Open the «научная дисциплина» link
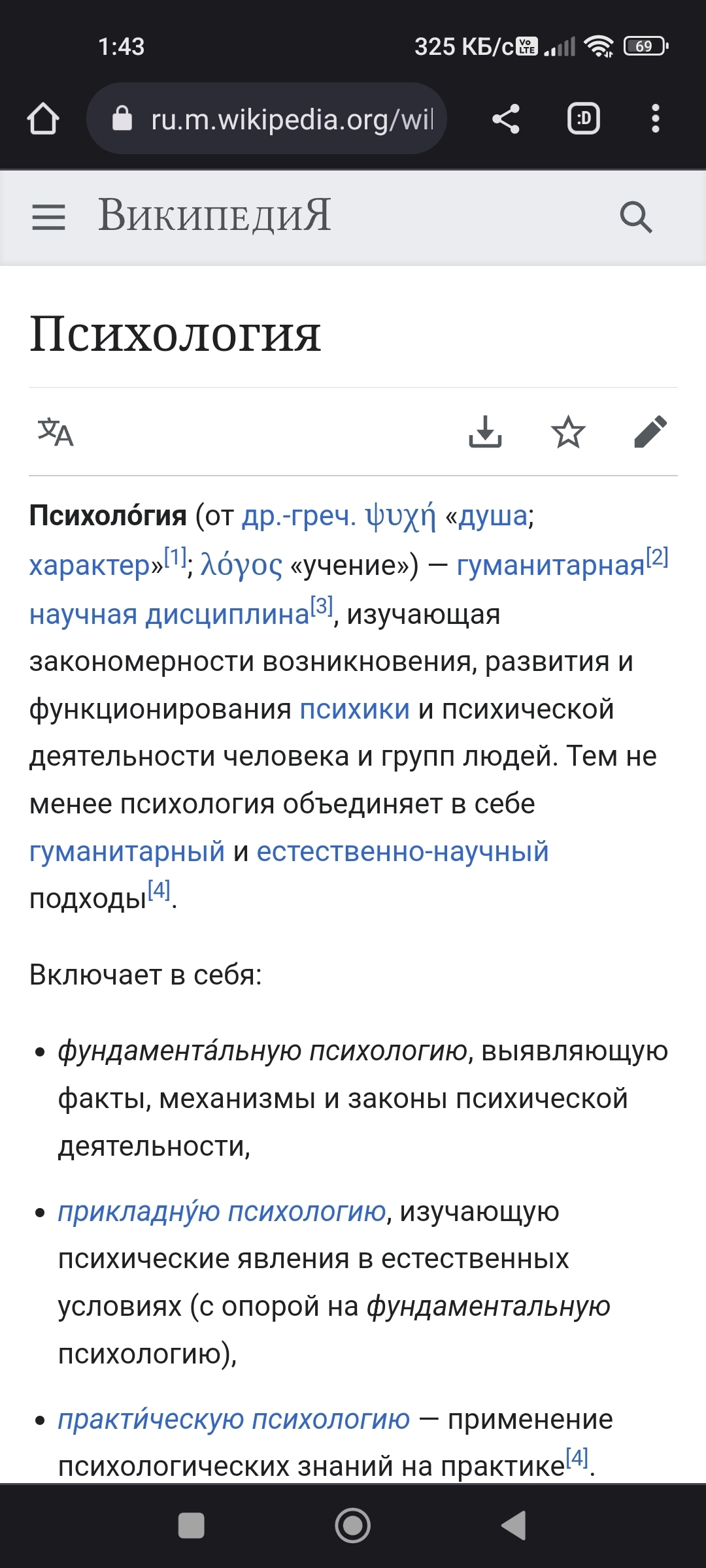 point(169,614)
